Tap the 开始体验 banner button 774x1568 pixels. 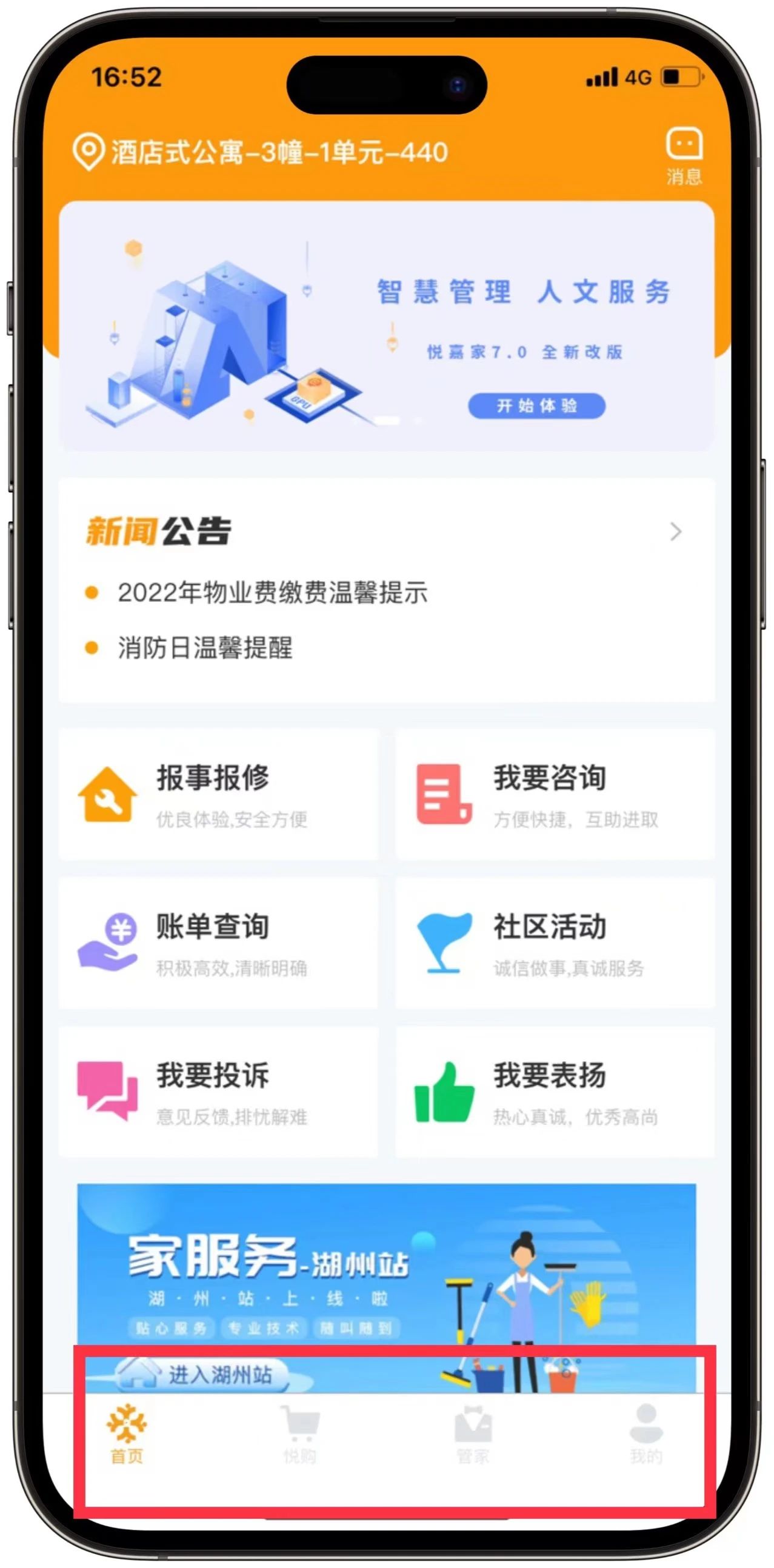tap(536, 405)
